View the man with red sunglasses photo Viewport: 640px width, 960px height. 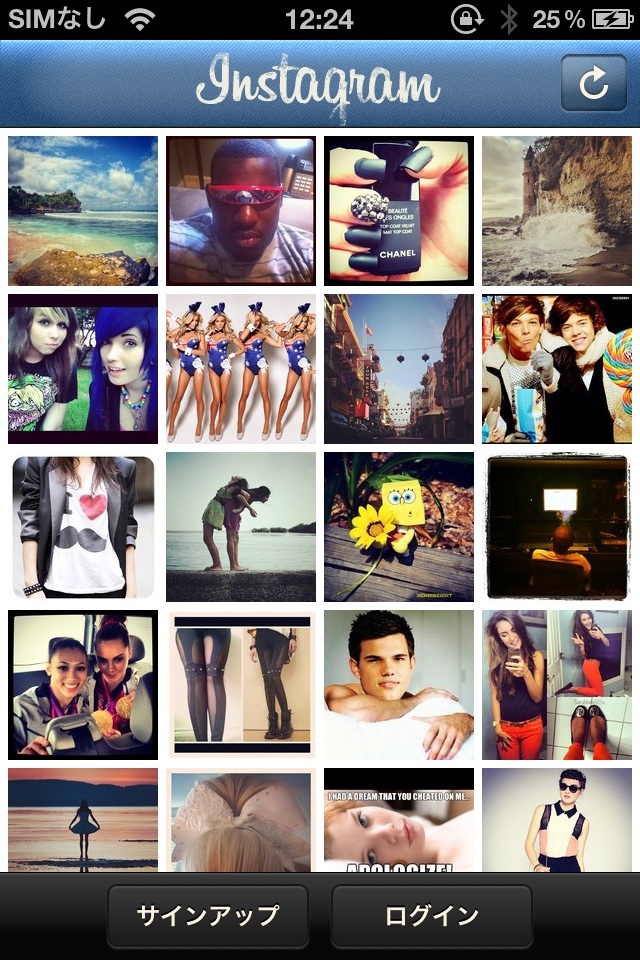[x=241, y=211]
